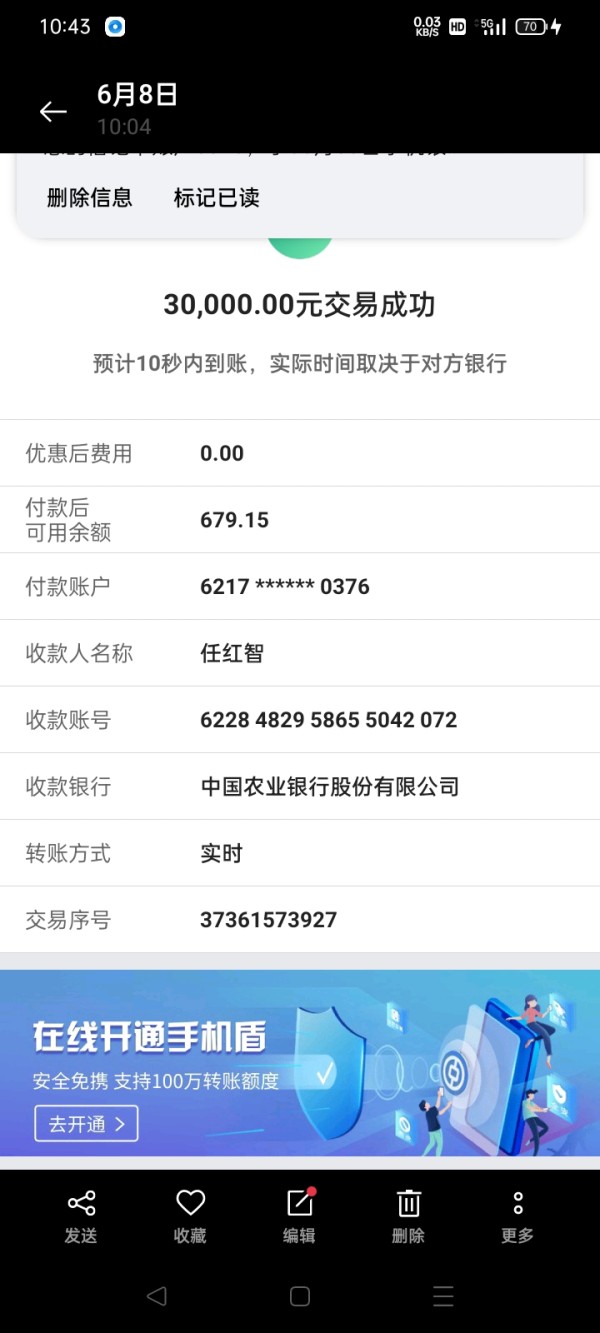
Task: Tap the system home button
Action: [x=300, y=1297]
